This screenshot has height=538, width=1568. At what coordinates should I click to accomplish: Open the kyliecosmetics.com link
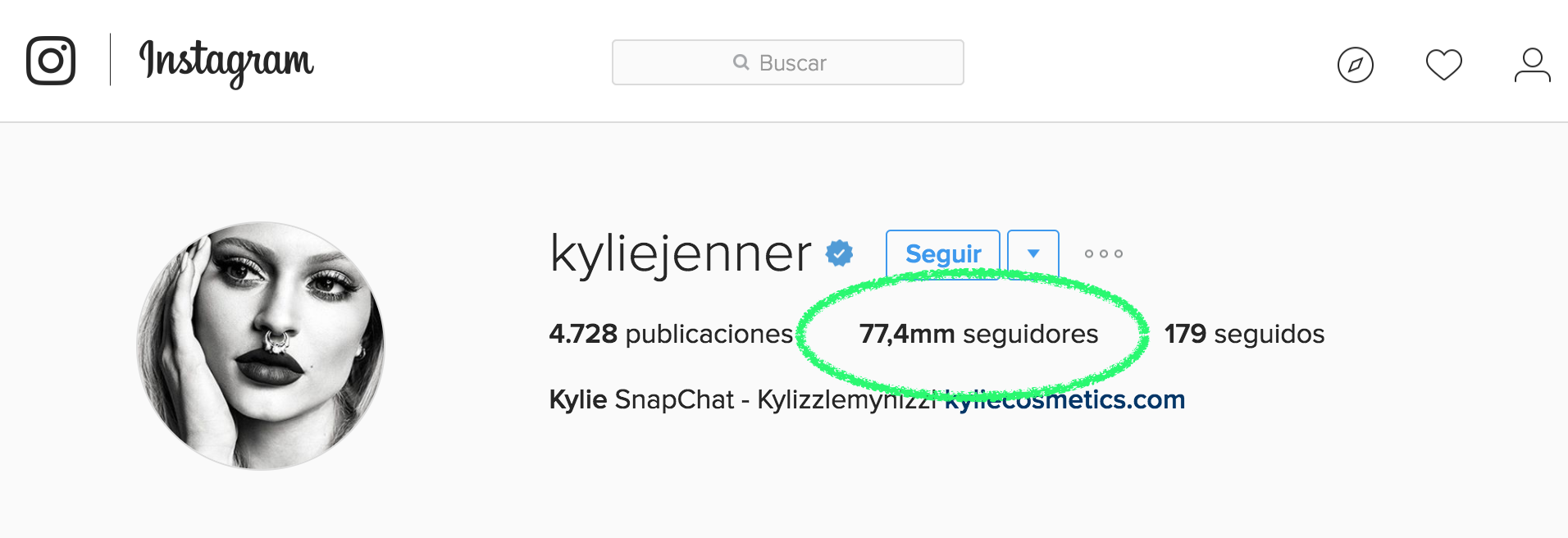point(1066,400)
